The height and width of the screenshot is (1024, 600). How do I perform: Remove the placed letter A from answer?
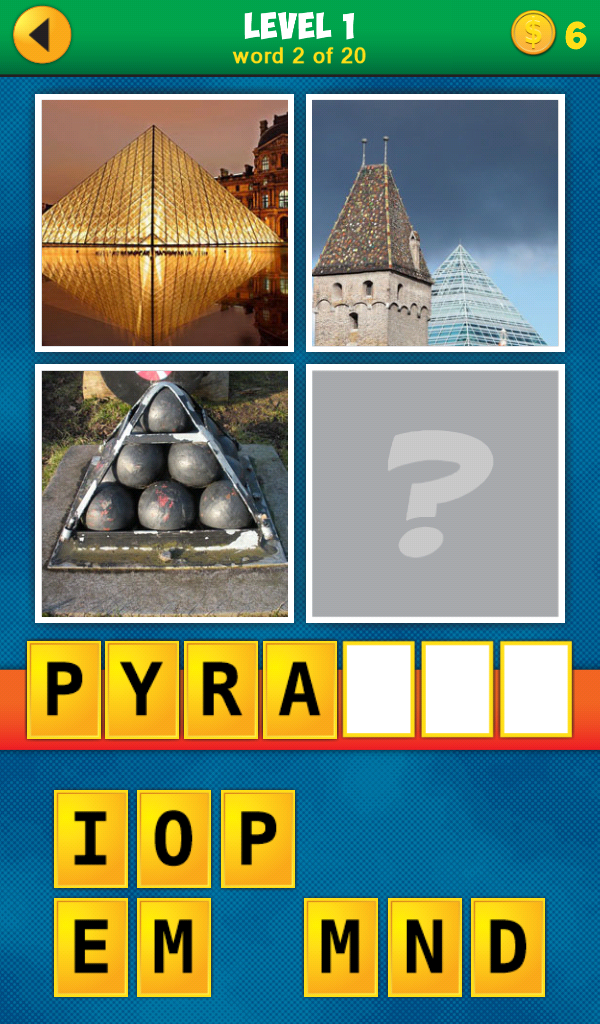click(300, 690)
